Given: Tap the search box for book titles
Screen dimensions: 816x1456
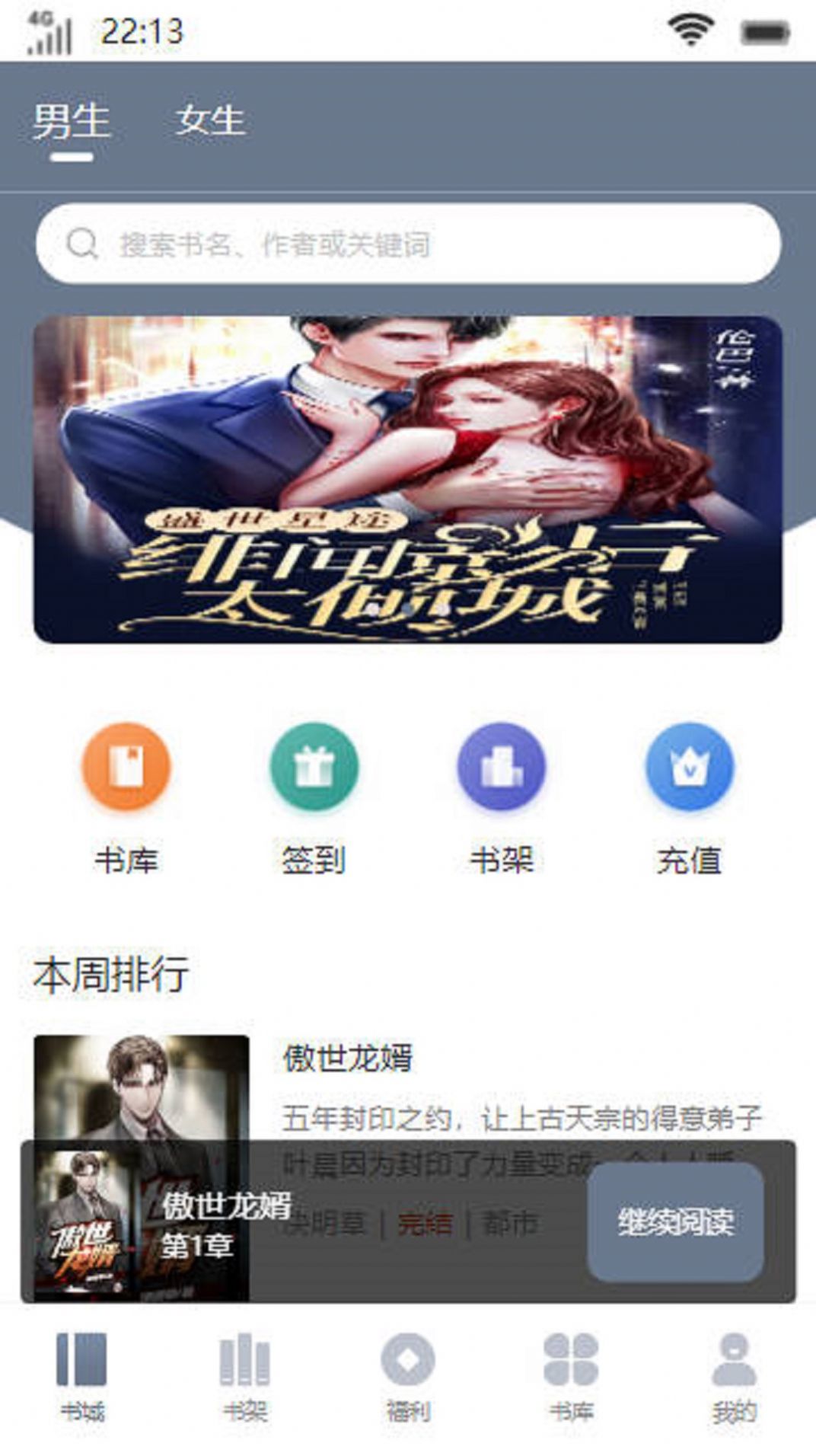Looking at the screenshot, I should (x=408, y=244).
